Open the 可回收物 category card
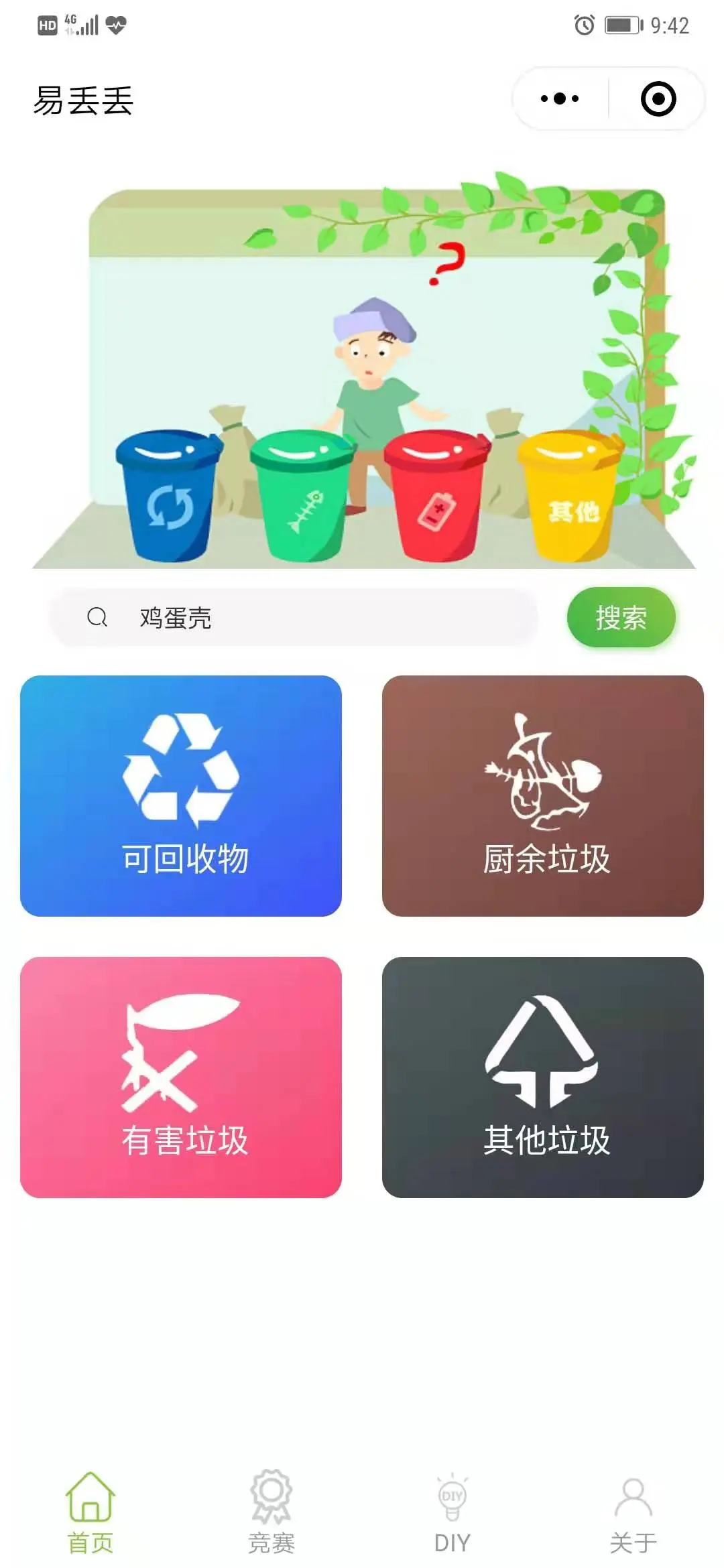This screenshot has height=1568, width=724. (181, 795)
